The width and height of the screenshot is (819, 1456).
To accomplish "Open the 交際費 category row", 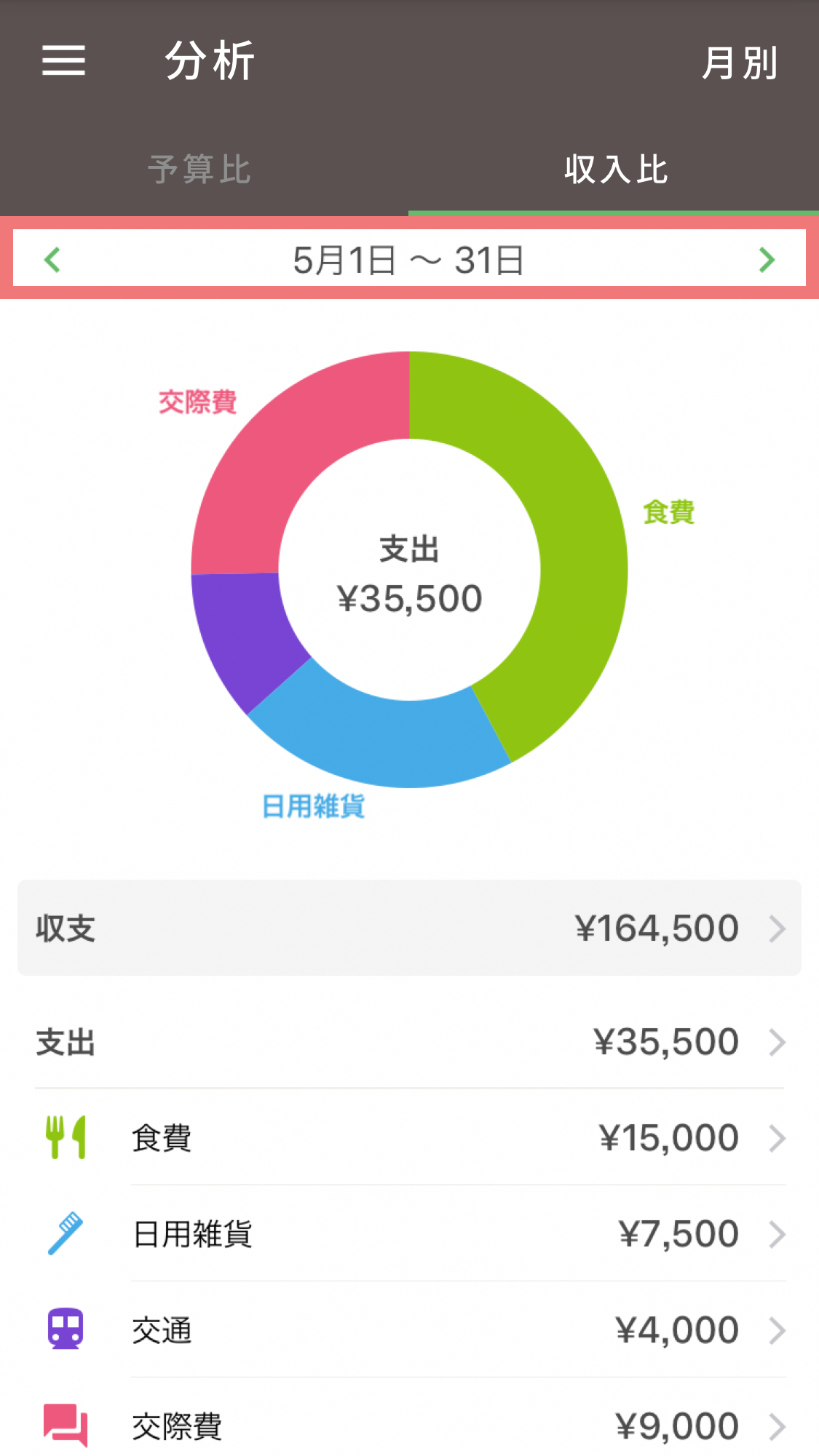I will pos(409,1424).
